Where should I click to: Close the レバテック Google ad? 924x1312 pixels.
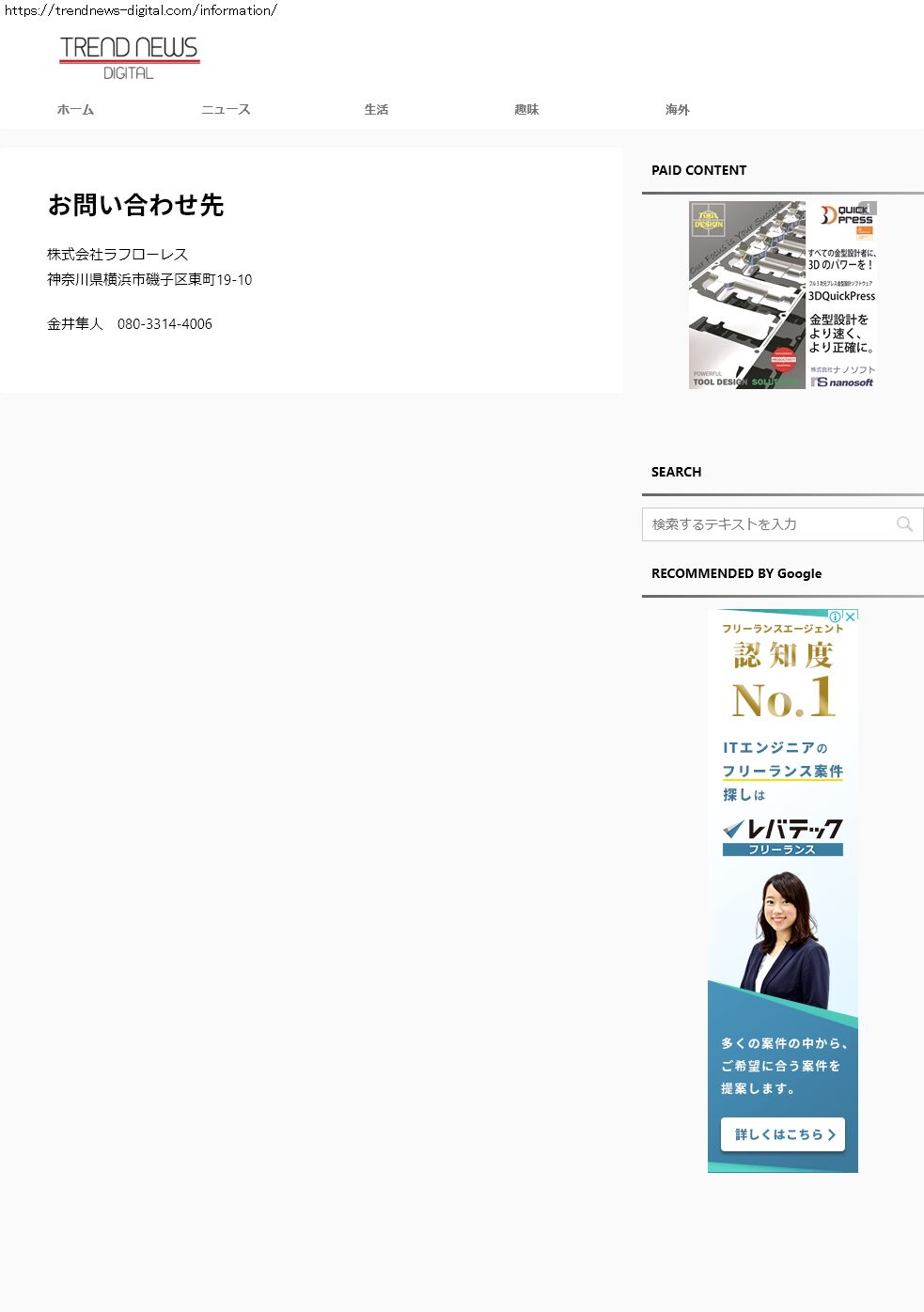point(851,617)
